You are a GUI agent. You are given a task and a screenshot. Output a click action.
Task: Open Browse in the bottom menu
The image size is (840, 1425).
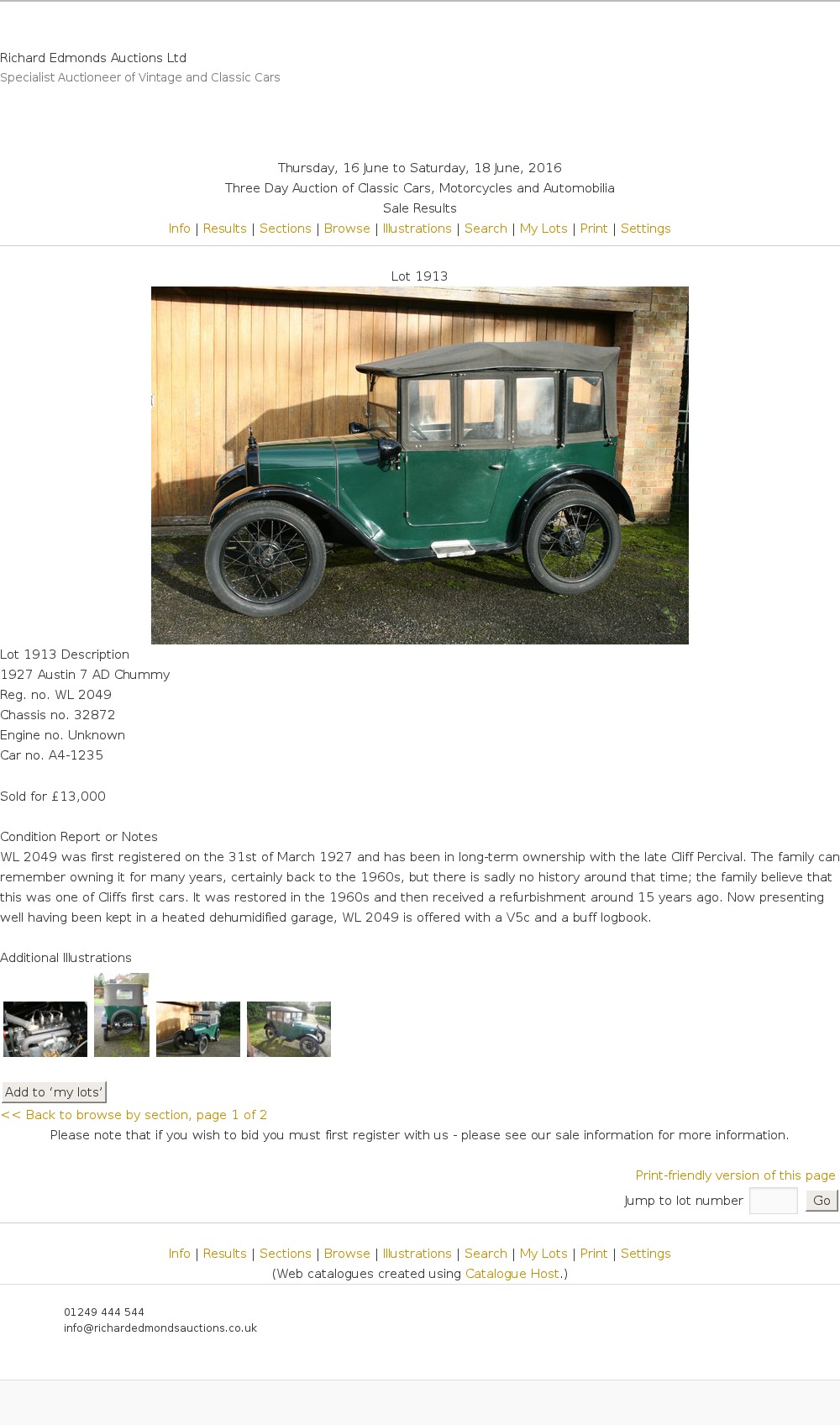(347, 1254)
